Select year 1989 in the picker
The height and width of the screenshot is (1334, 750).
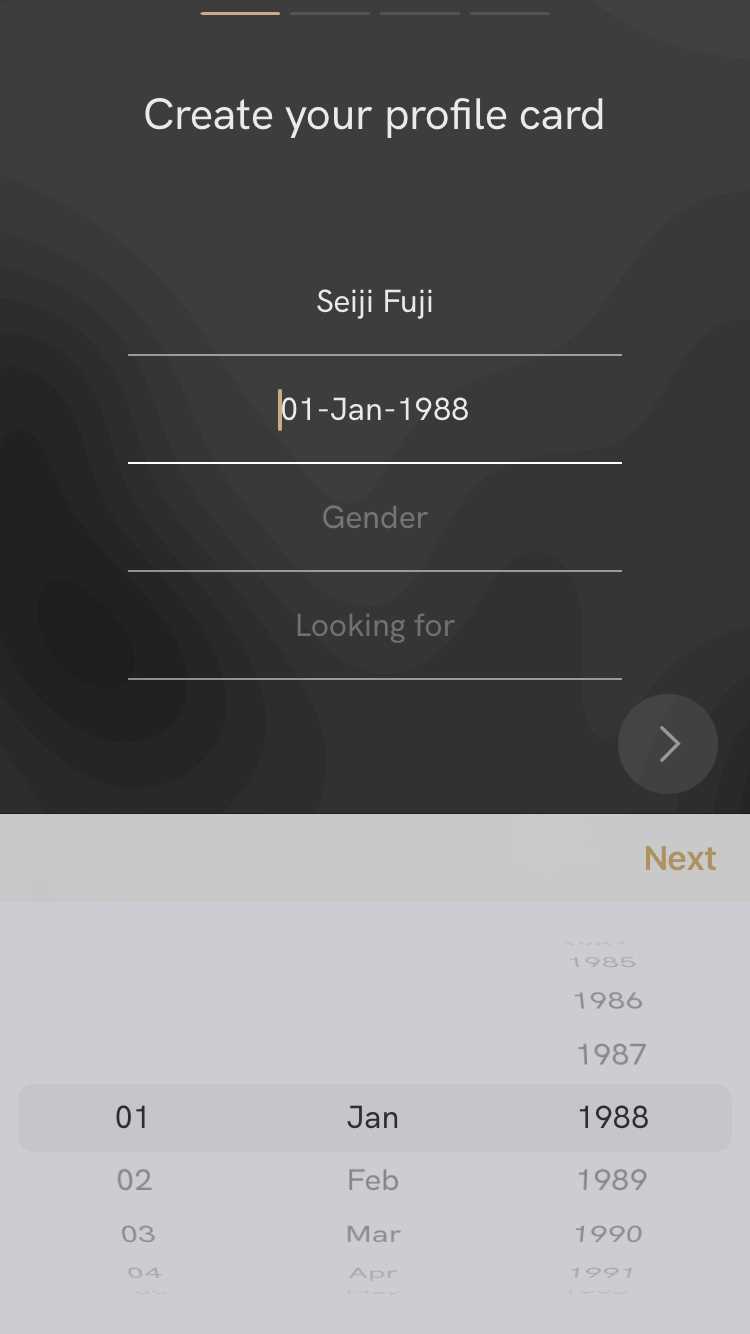(x=612, y=1180)
